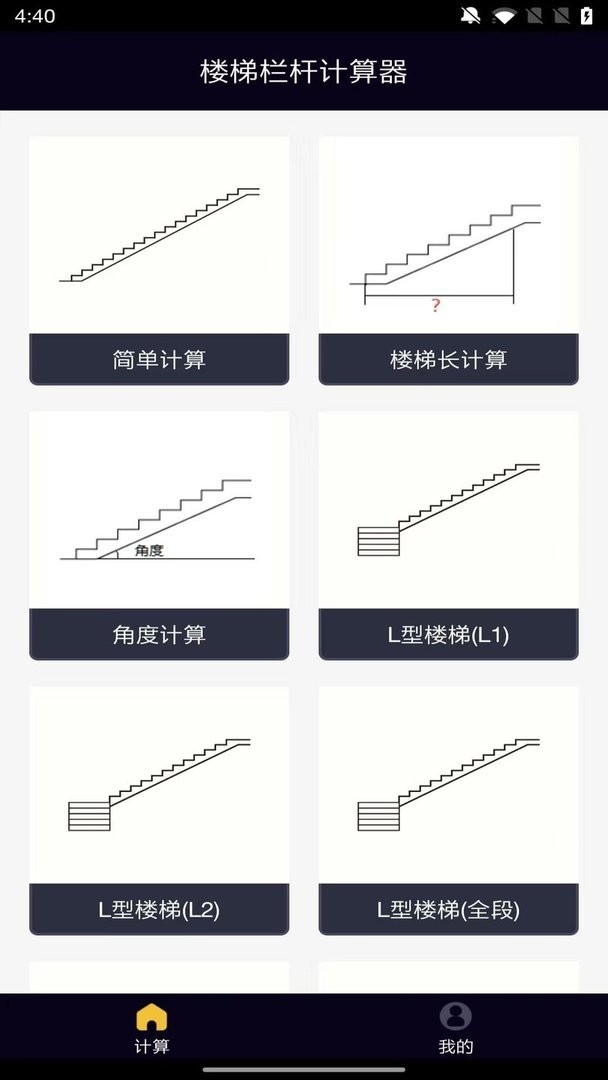Open the 角度计算 angle calculator
The image size is (608, 1080).
(159, 535)
